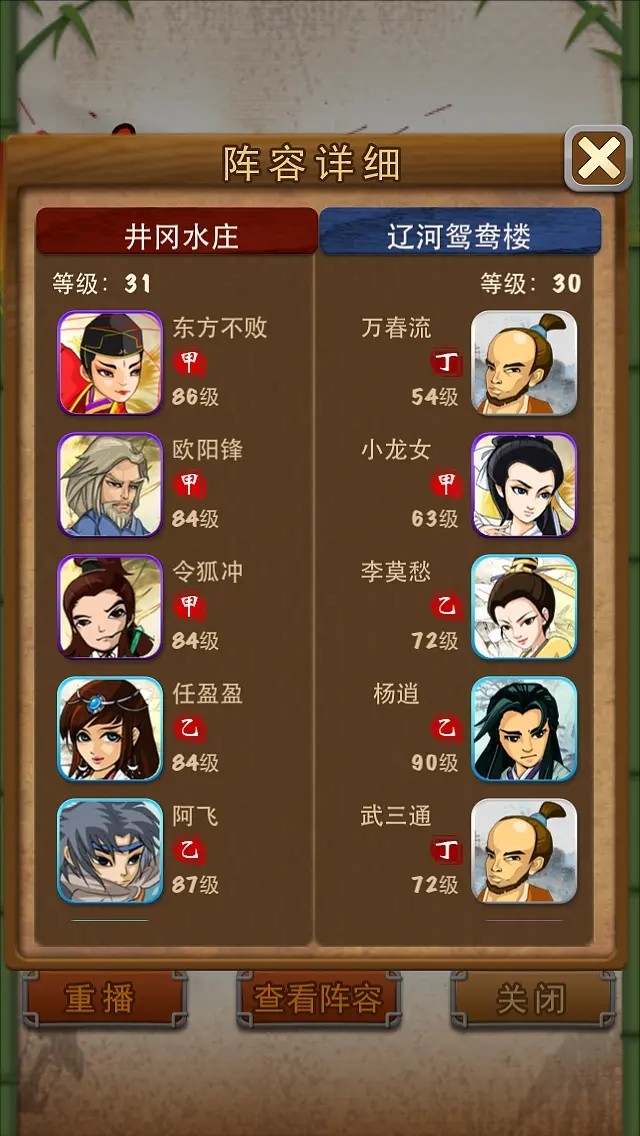The height and width of the screenshot is (1136, 640).
Task: View 杨逍 hero portrait
Action: click(524, 729)
